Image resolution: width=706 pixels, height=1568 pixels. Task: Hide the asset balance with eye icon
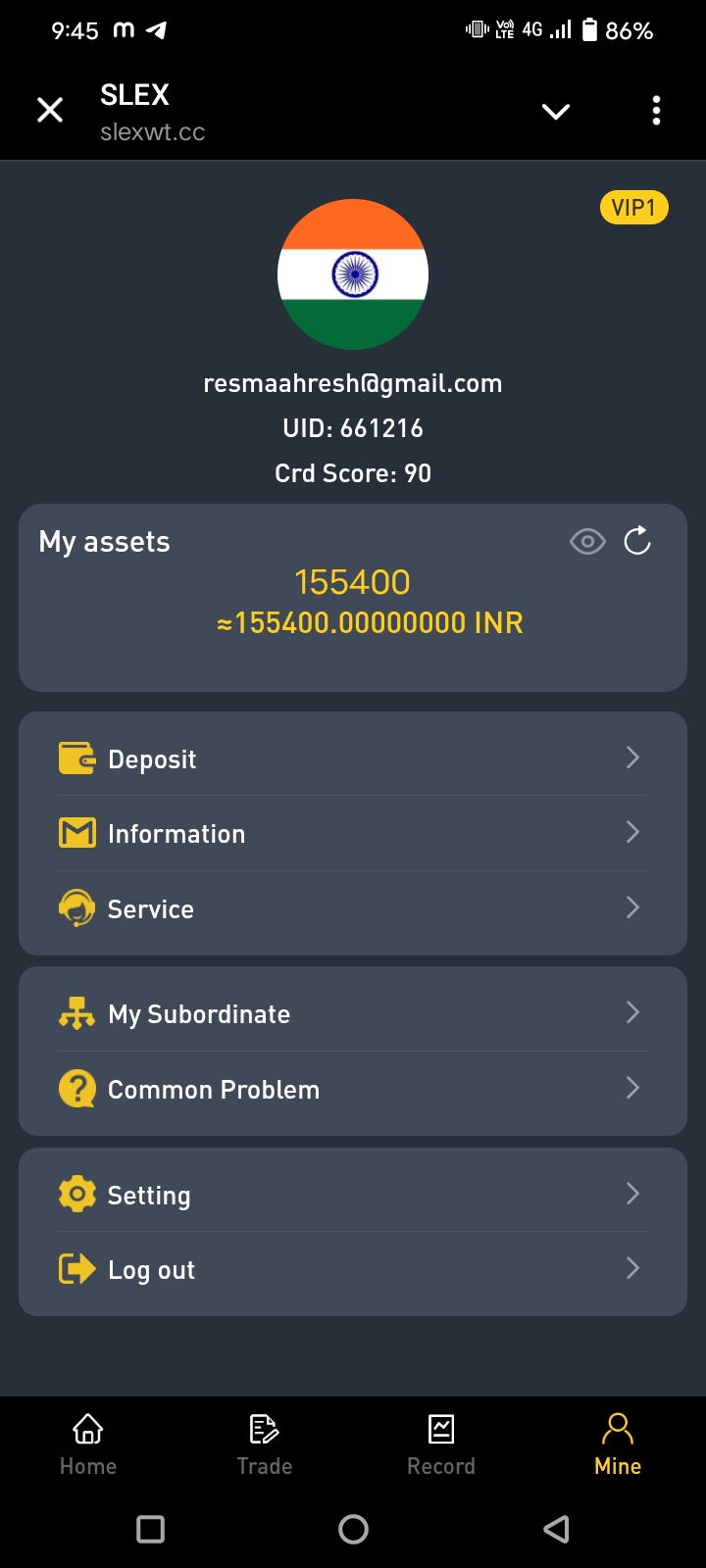coord(587,541)
